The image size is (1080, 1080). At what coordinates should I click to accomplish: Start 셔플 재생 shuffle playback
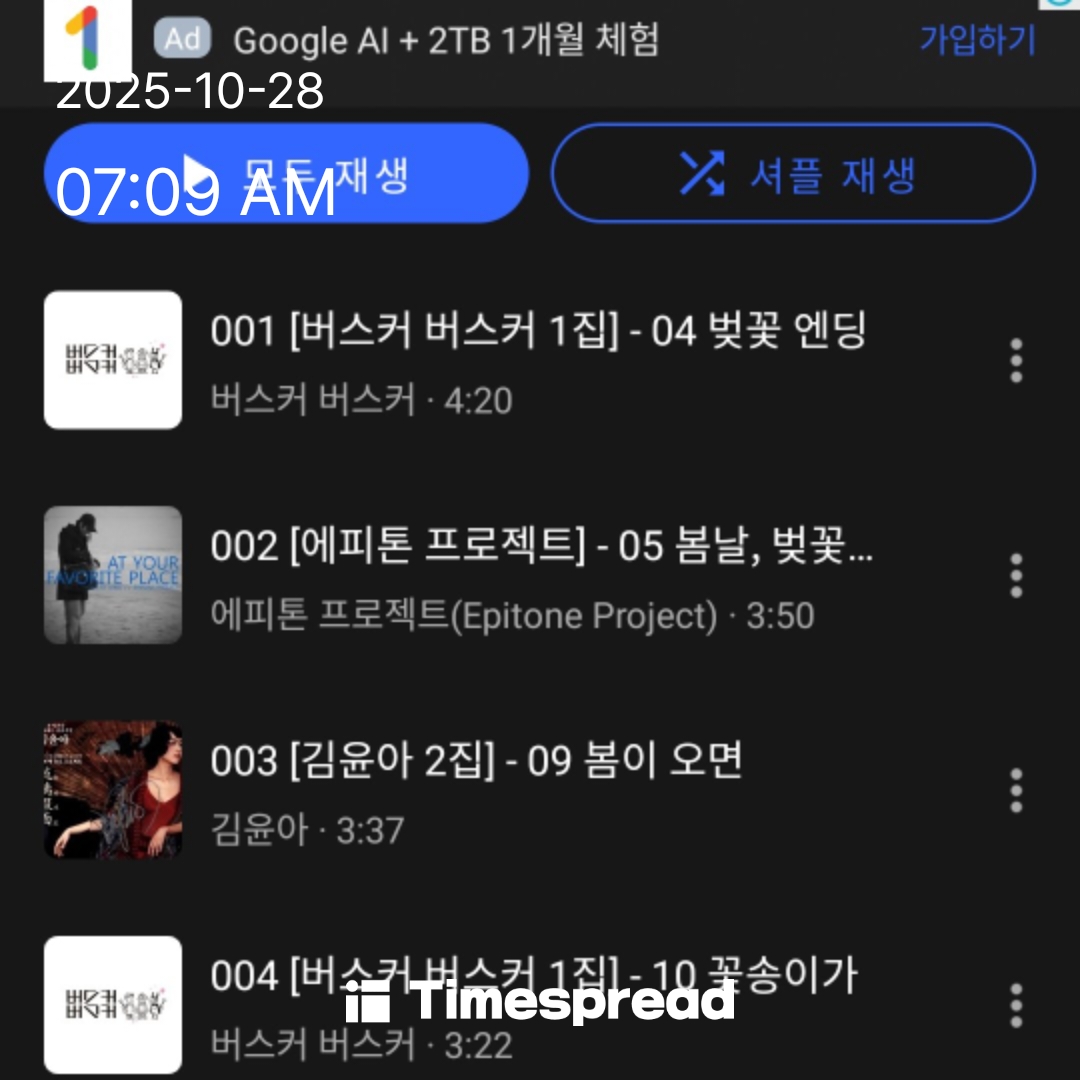tap(793, 173)
